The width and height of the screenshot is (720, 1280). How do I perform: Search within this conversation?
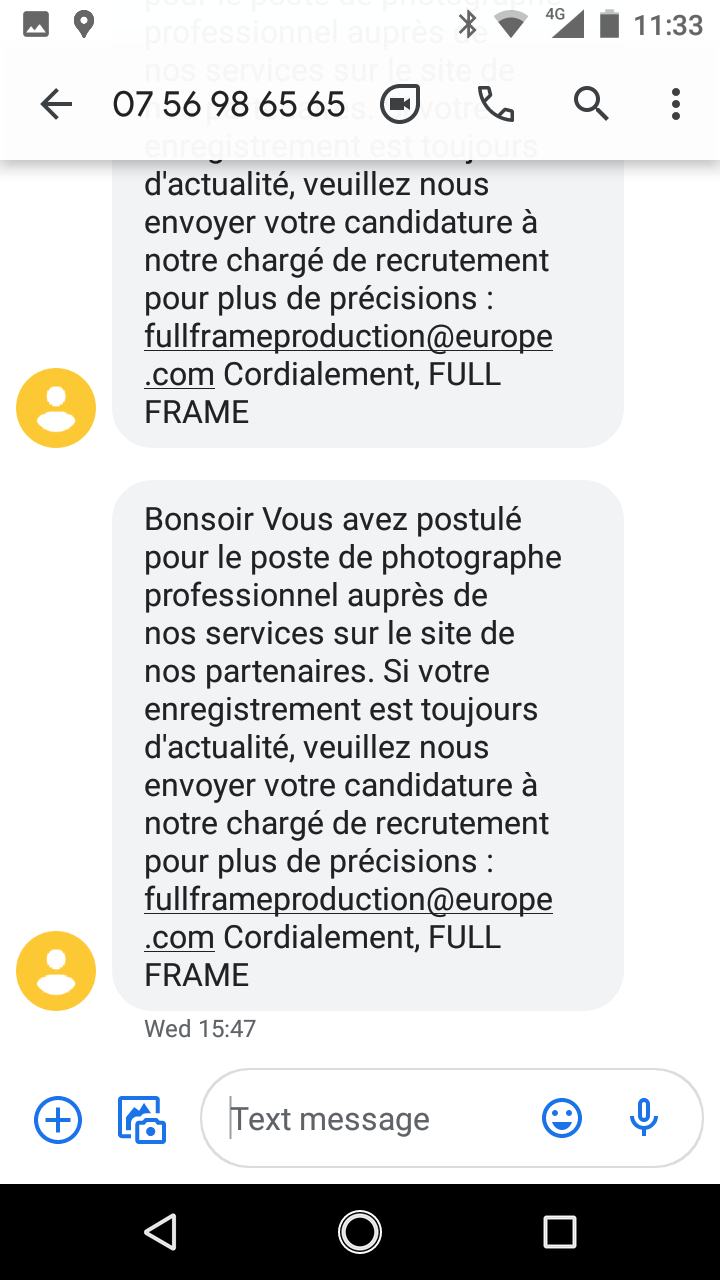(x=591, y=104)
